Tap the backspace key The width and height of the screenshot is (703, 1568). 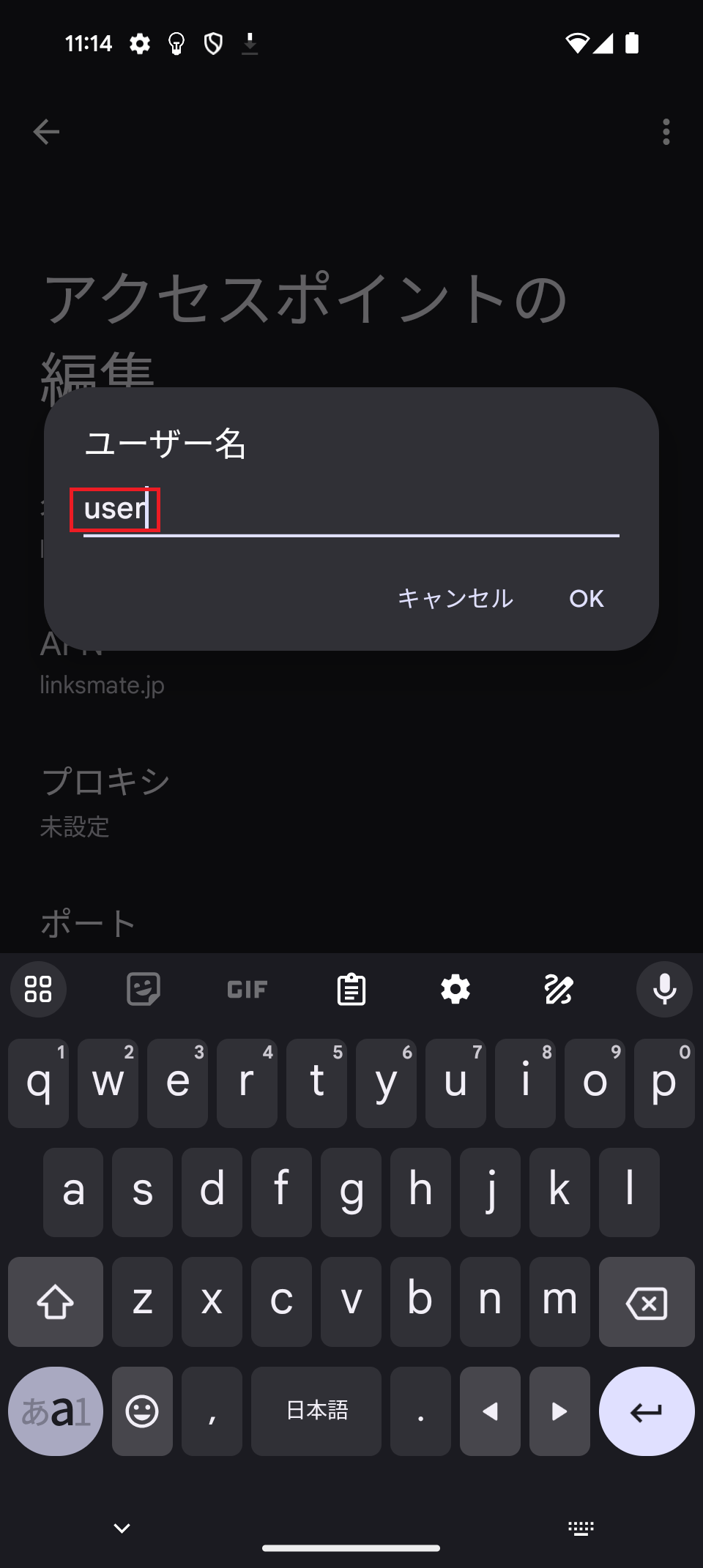pyautogui.click(x=647, y=1302)
